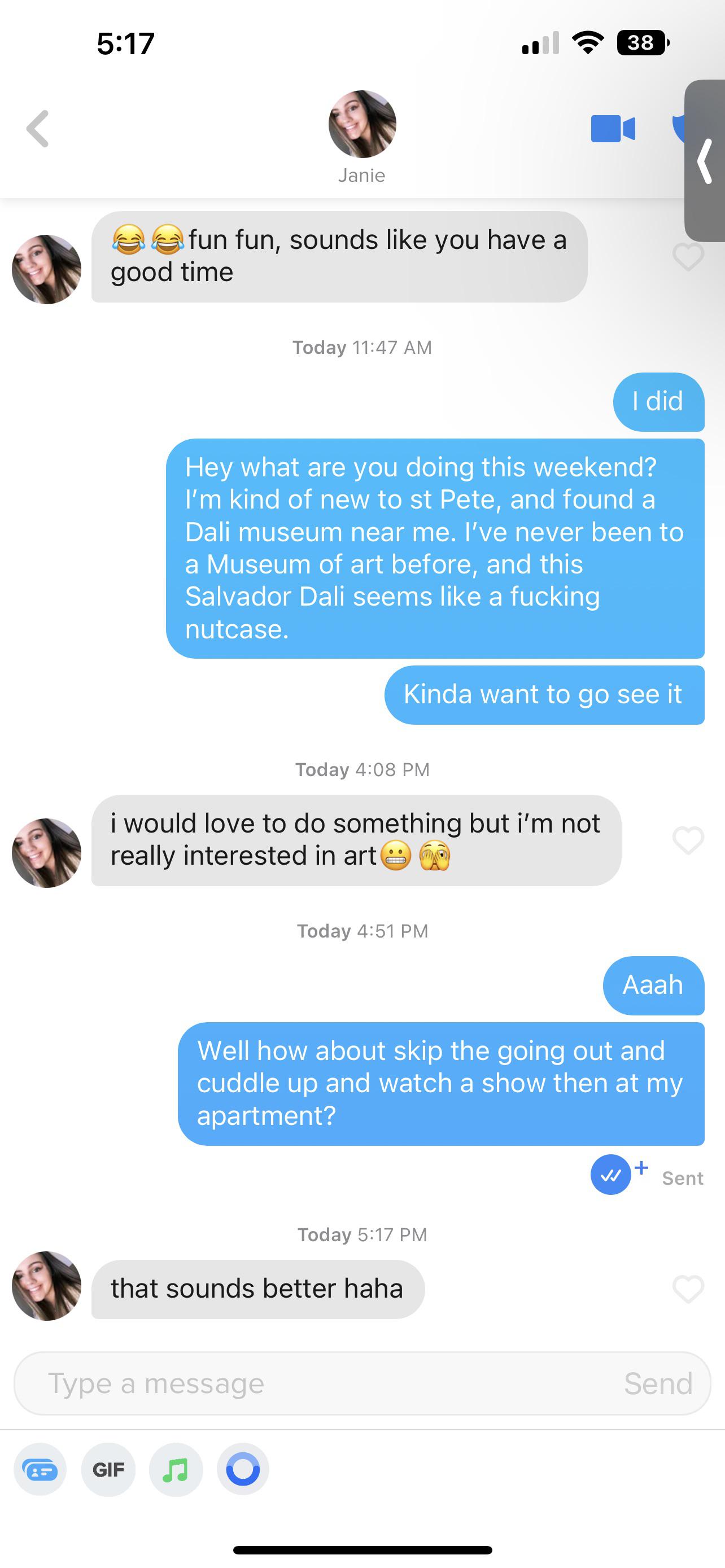Open the blue circle Vibes icon

pos(243,1469)
